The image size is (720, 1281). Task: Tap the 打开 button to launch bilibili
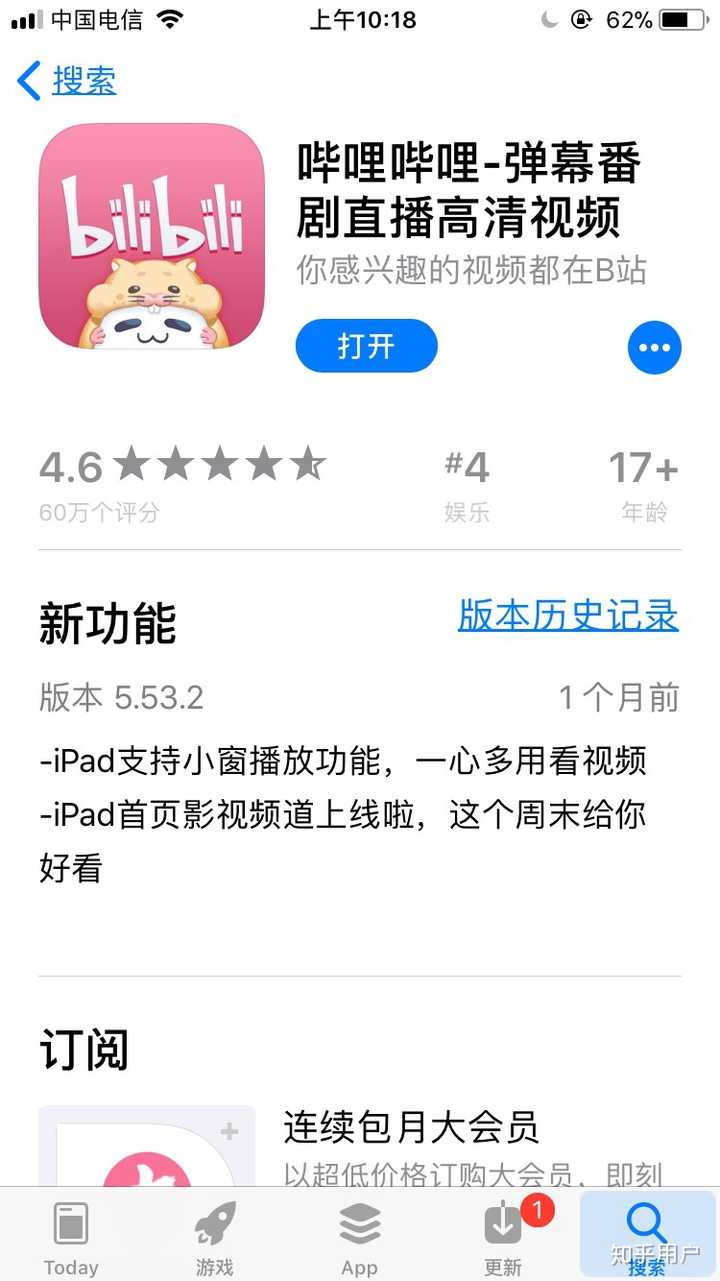pos(366,347)
